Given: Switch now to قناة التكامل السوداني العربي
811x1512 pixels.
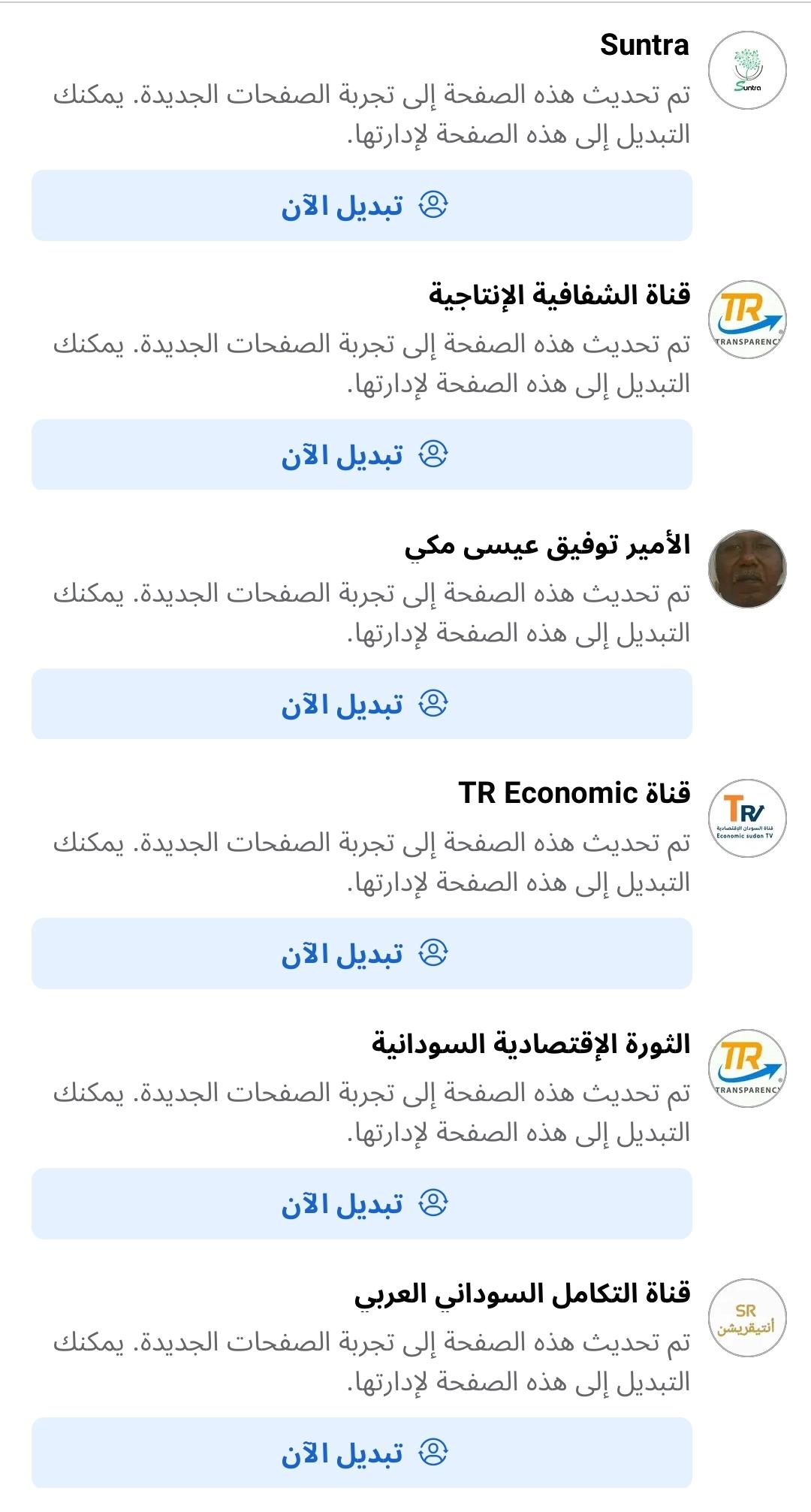Looking at the screenshot, I should pyautogui.click(x=361, y=1453).
